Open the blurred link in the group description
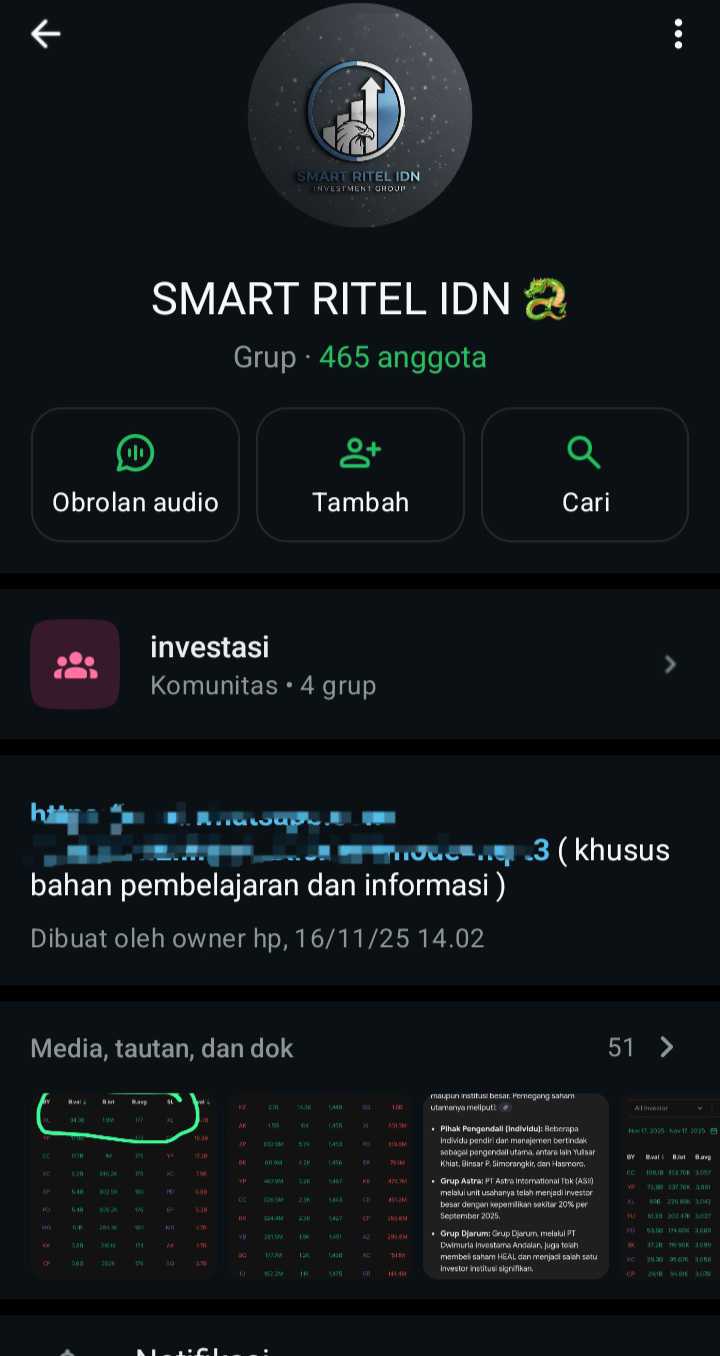 (x=290, y=834)
